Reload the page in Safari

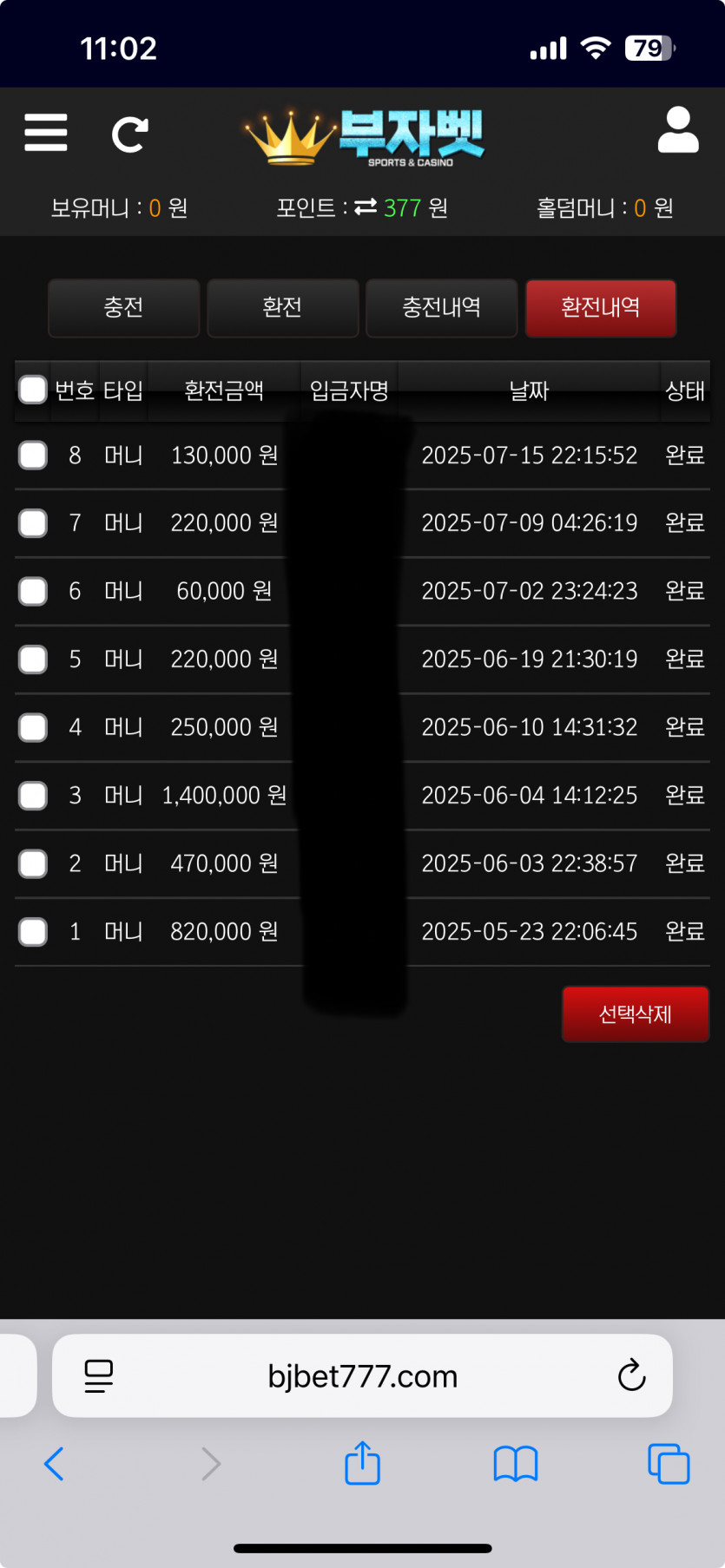click(631, 1375)
